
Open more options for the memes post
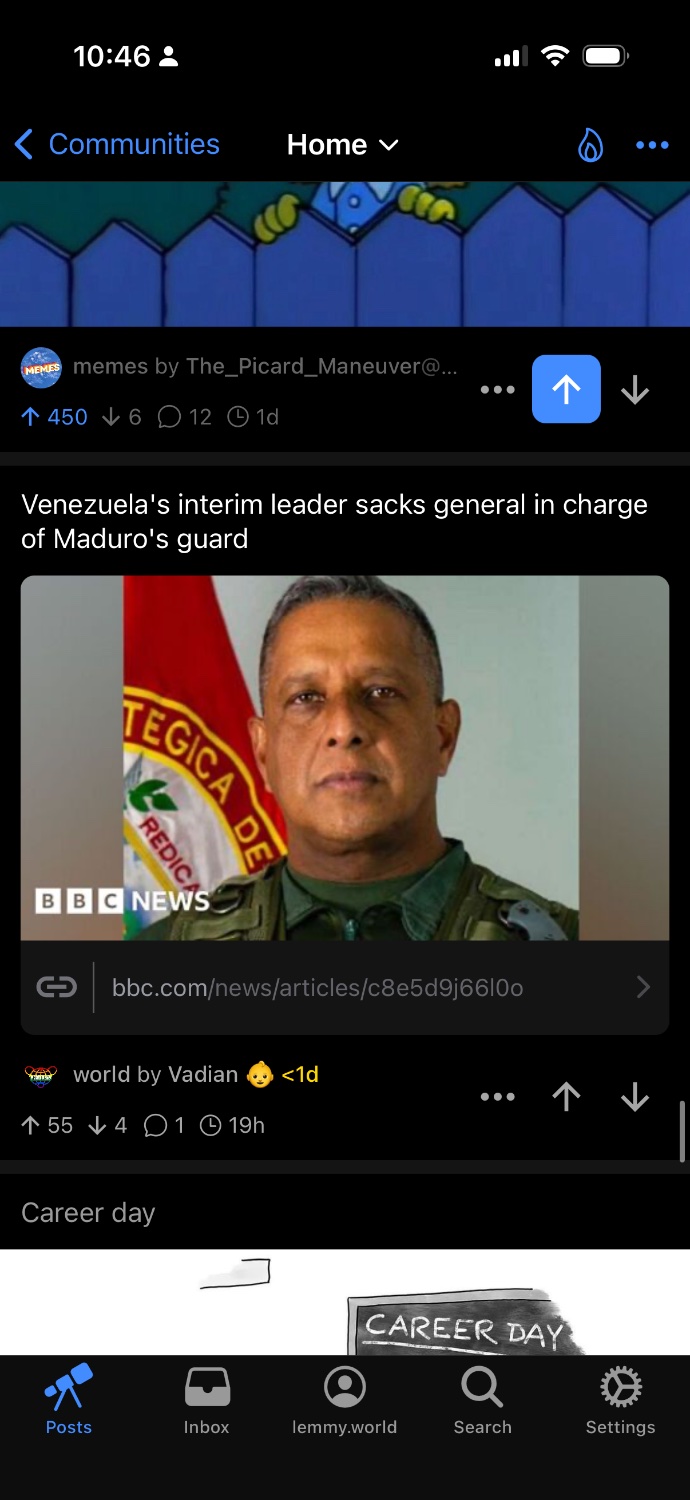[x=497, y=390]
